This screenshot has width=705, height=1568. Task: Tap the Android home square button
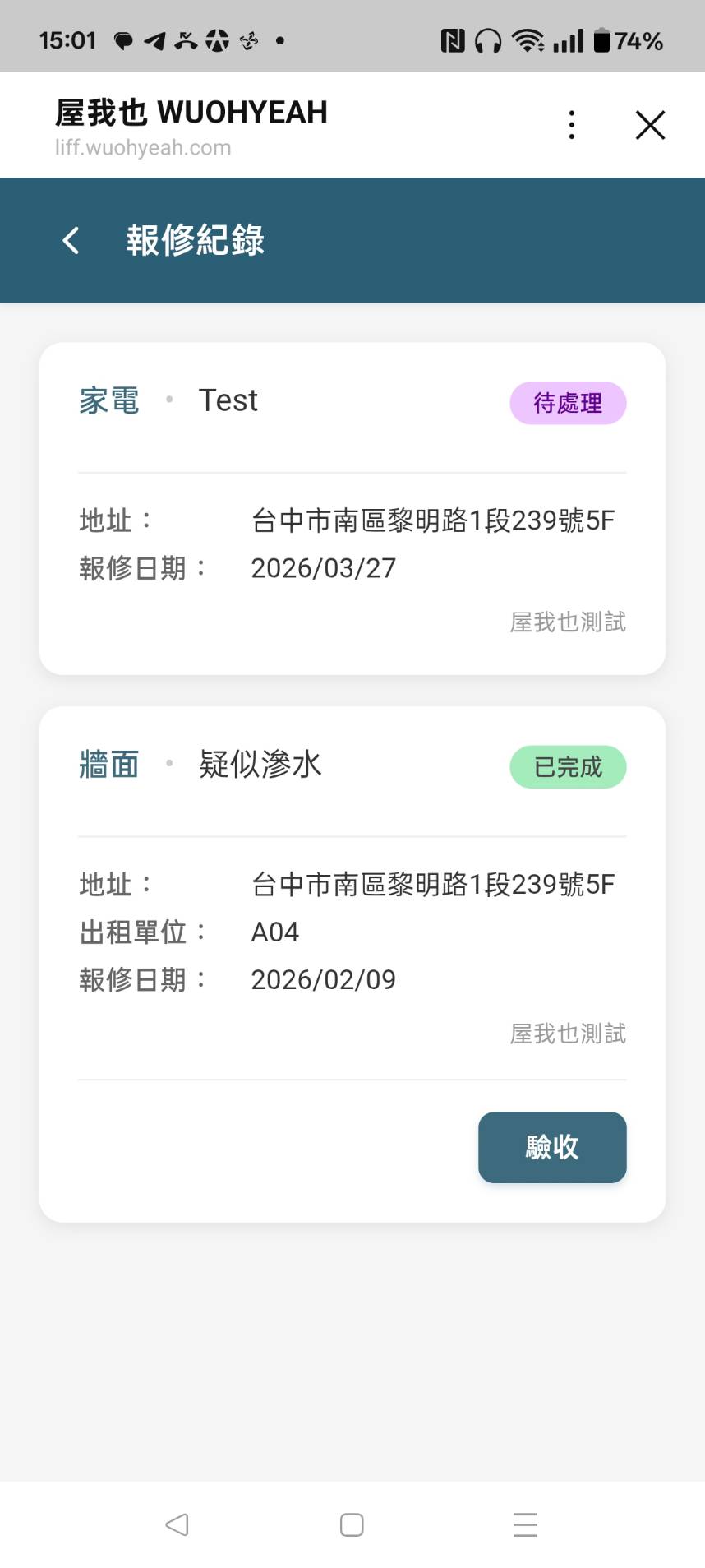(x=351, y=1525)
